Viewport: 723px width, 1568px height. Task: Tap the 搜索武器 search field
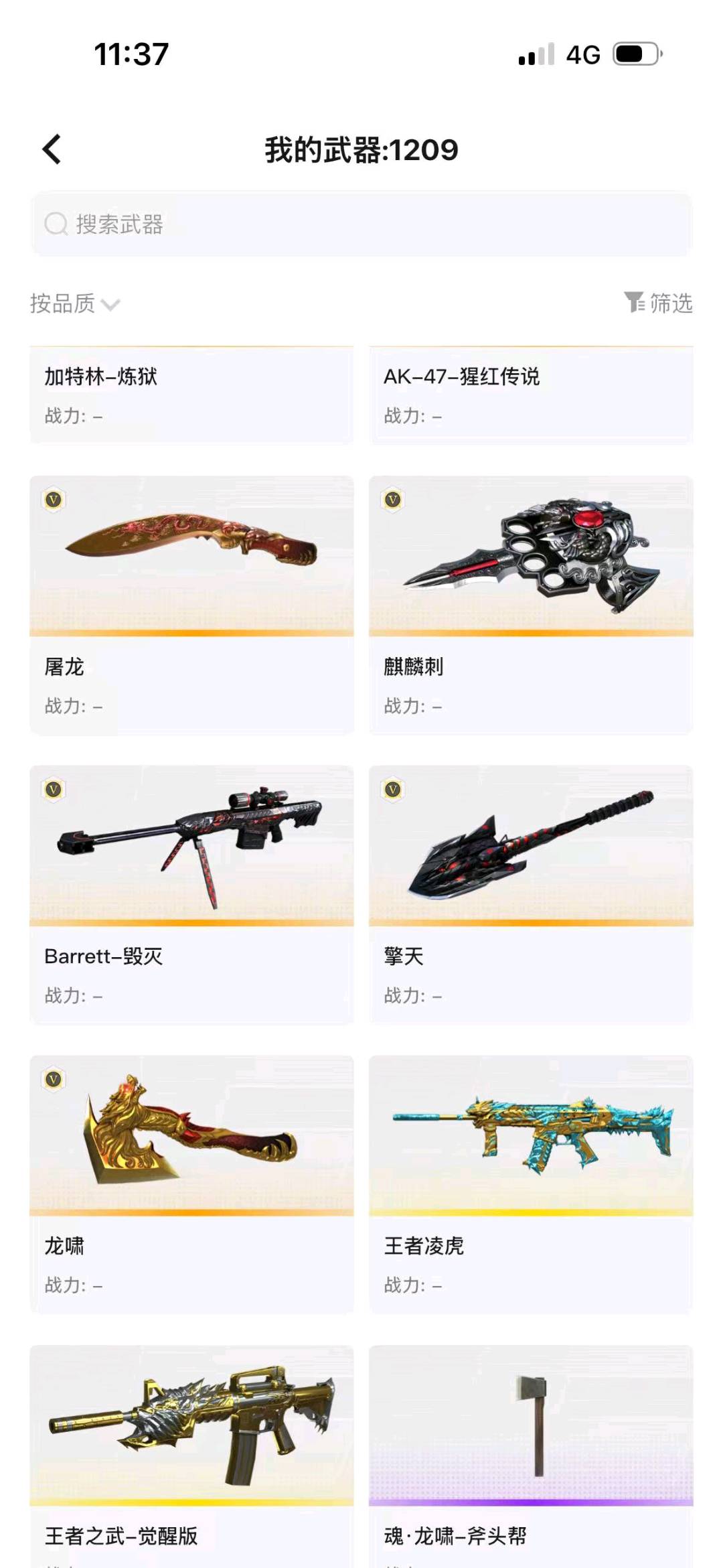(x=361, y=224)
